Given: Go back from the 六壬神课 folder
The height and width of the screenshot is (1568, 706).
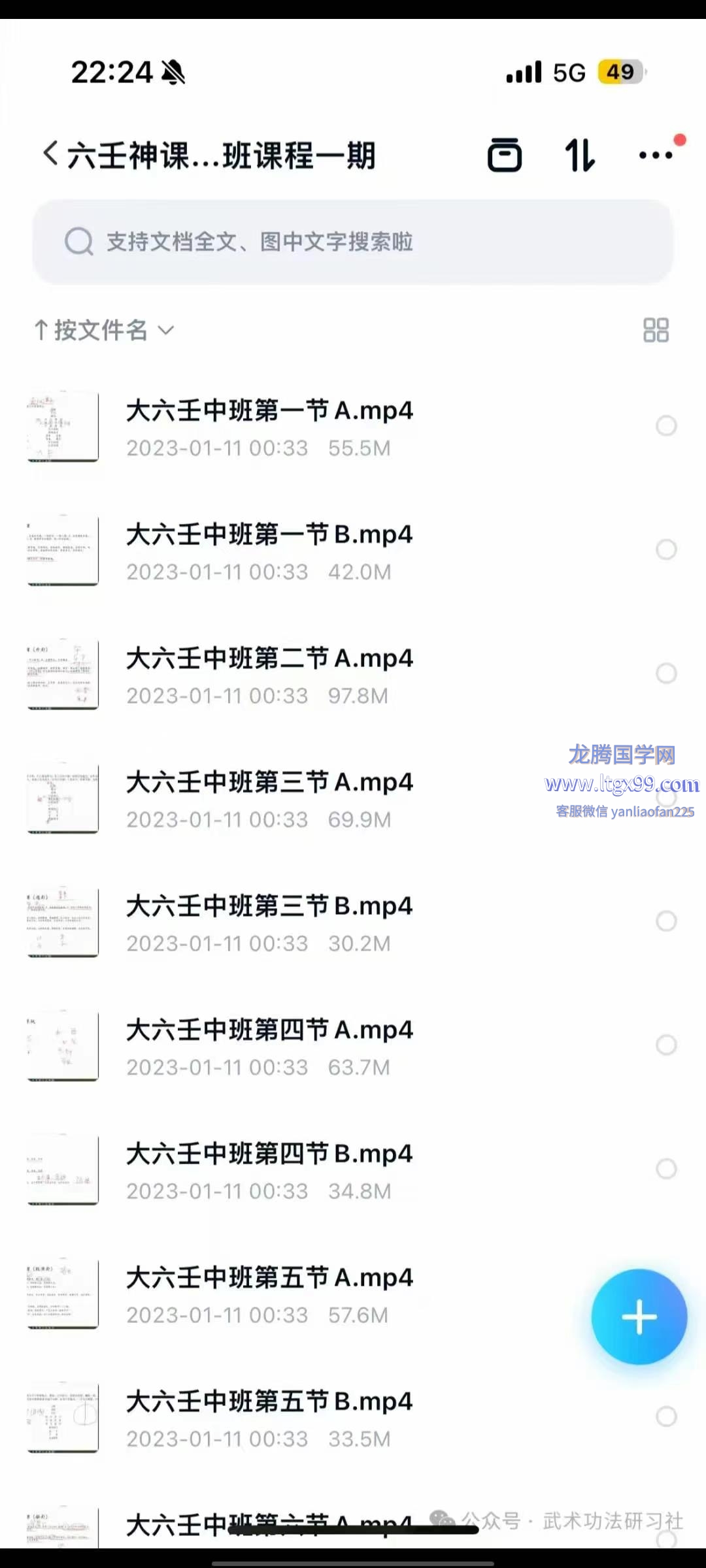Looking at the screenshot, I should pyautogui.click(x=50, y=155).
